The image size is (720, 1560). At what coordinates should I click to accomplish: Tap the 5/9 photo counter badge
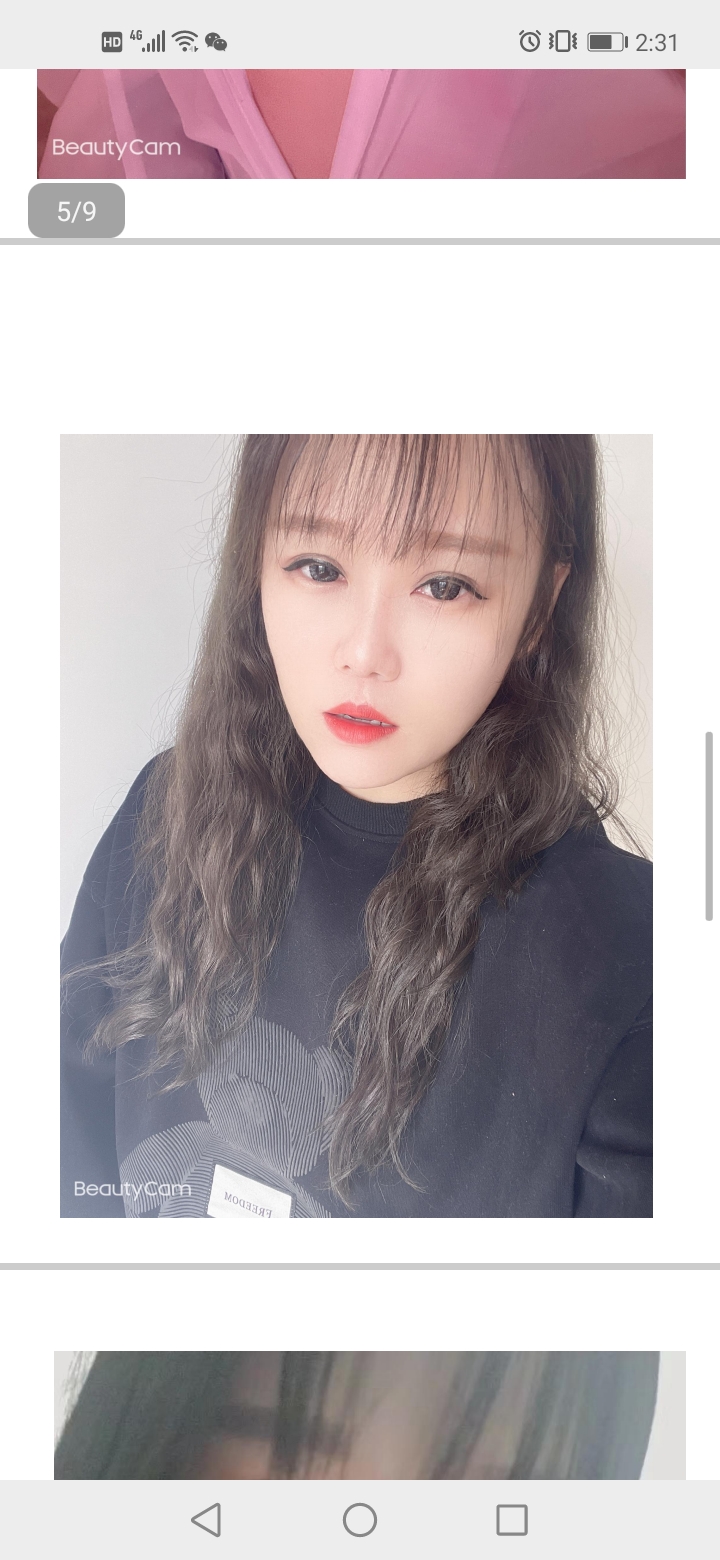click(x=76, y=211)
